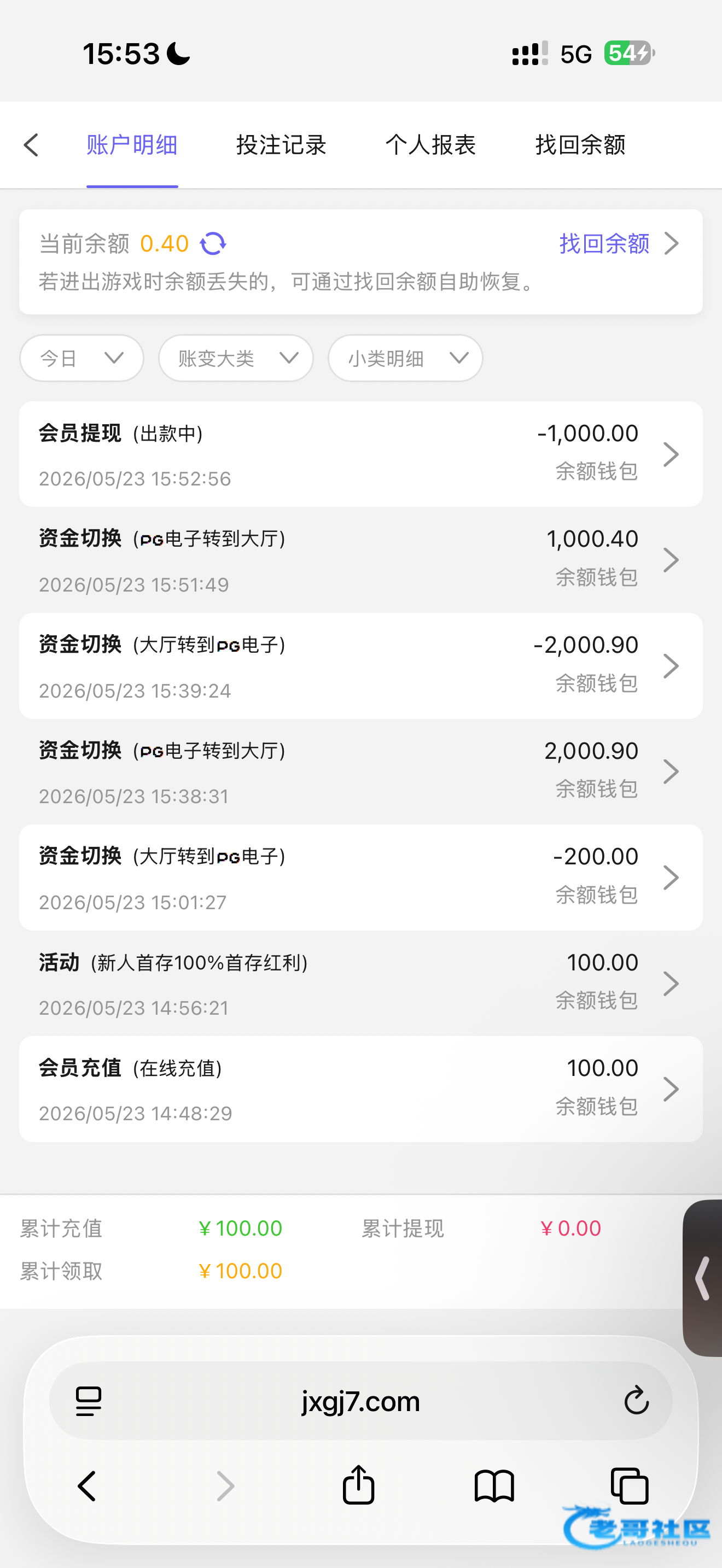Switch to the 个人报表 tab

pos(430,145)
